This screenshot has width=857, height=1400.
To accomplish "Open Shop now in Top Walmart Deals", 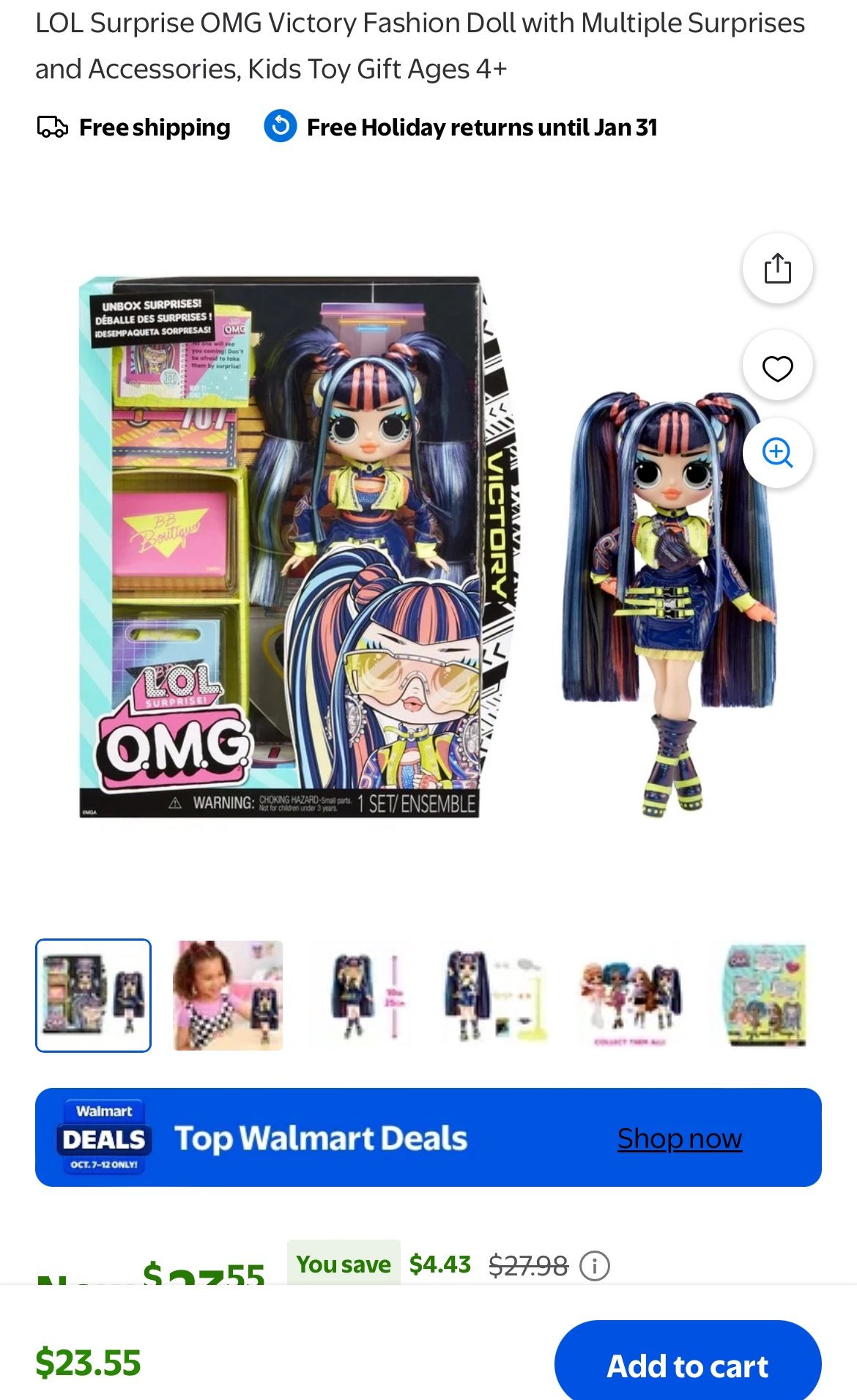I will point(679,1138).
